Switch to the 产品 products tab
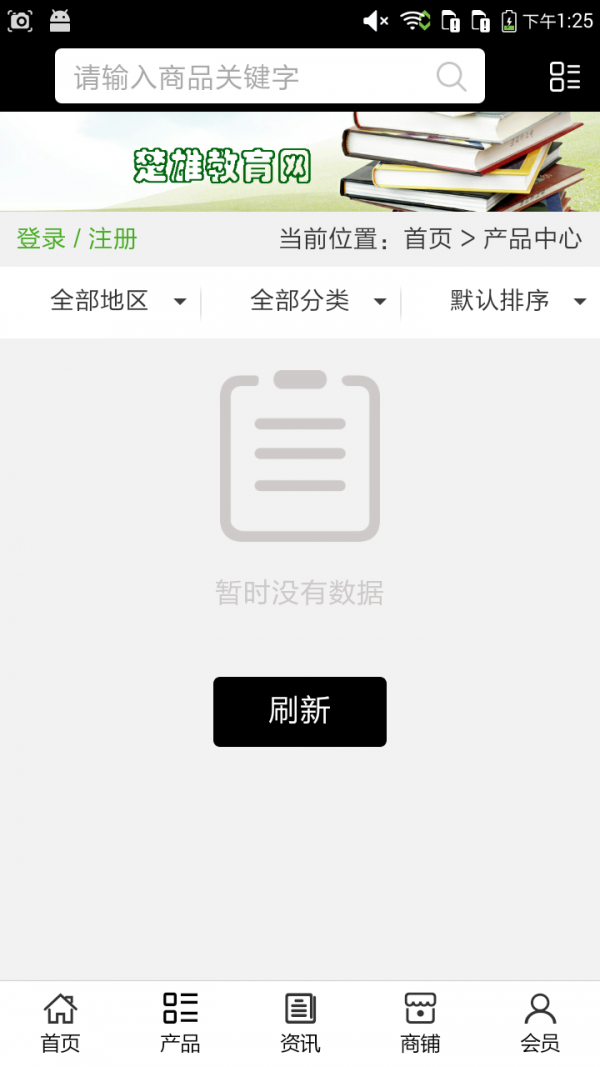 pyautogui.click(x=180, y=1023)
